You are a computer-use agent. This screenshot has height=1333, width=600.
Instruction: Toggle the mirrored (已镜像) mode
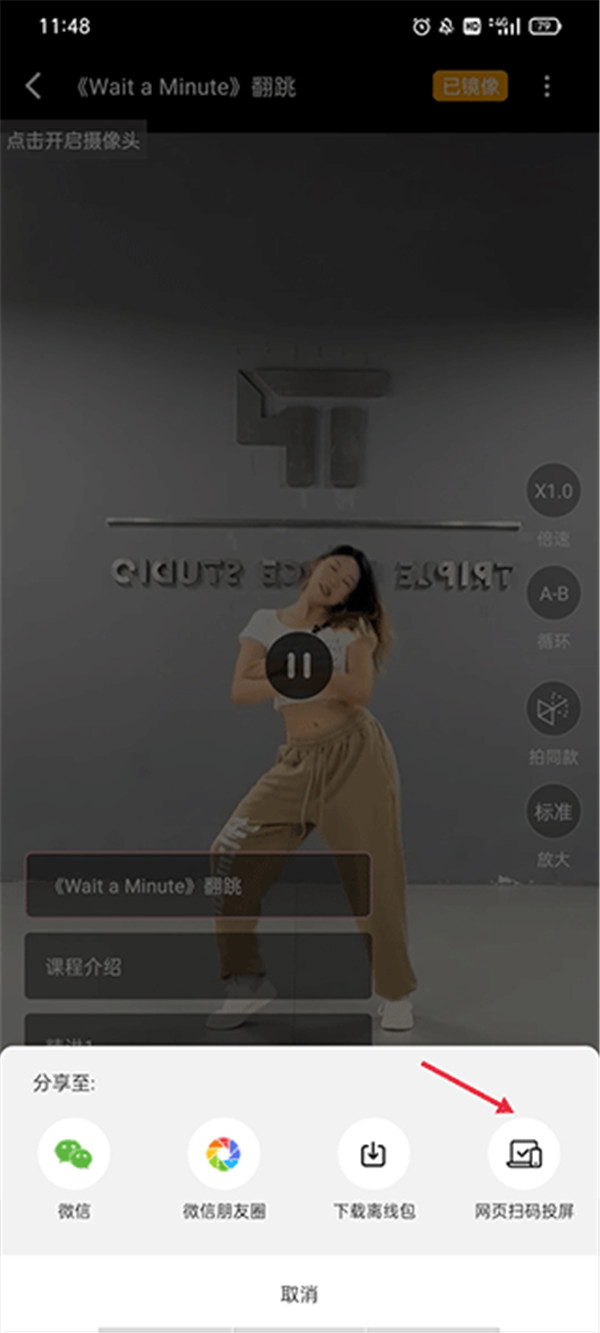(470, 86)
